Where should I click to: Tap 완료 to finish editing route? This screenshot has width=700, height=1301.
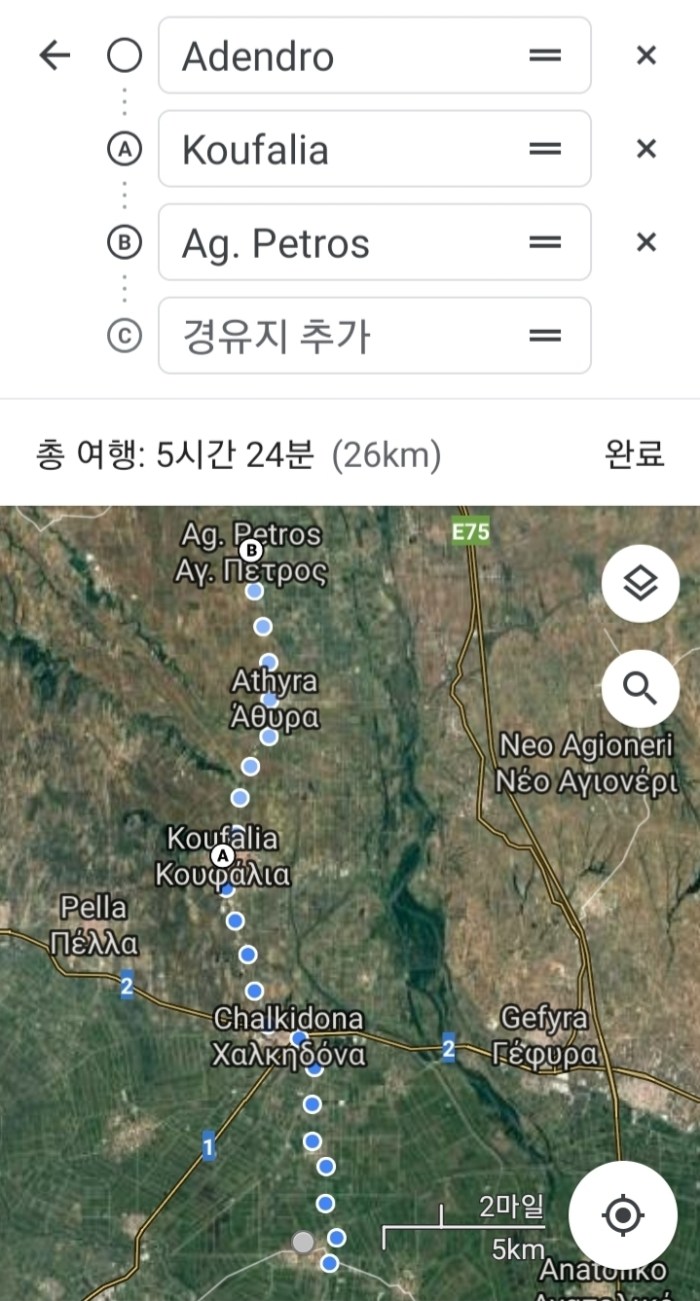(x=634, y=455)
